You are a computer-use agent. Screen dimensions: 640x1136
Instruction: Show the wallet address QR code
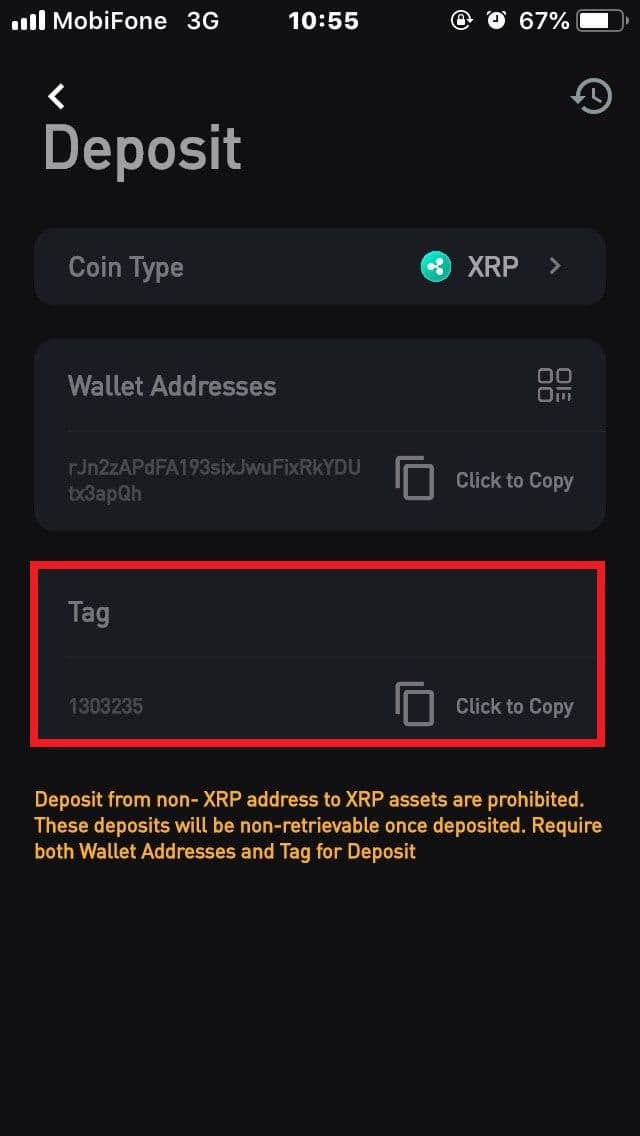point(554,385)
